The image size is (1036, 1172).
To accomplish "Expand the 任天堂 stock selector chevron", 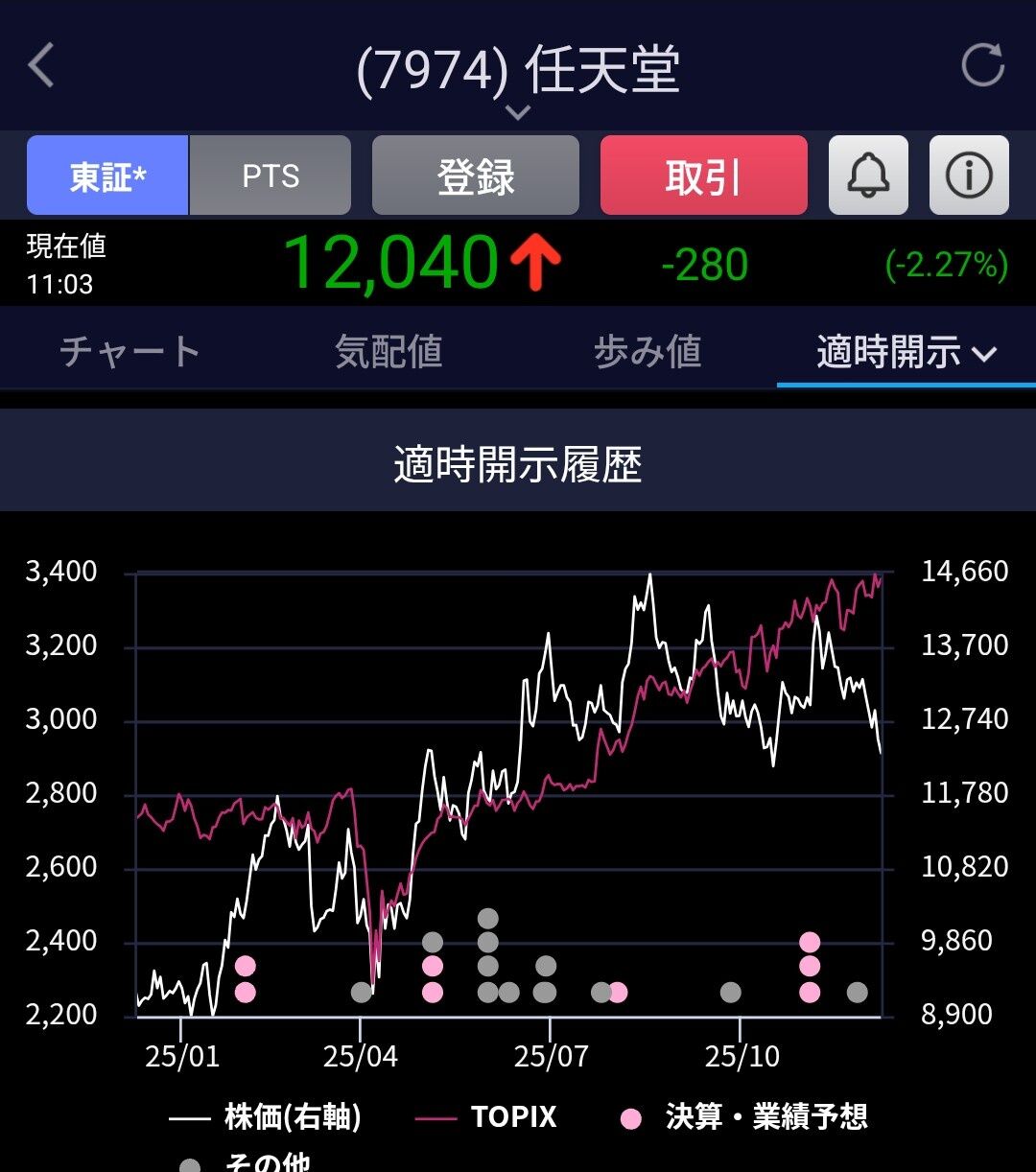I will click(518, 113).
